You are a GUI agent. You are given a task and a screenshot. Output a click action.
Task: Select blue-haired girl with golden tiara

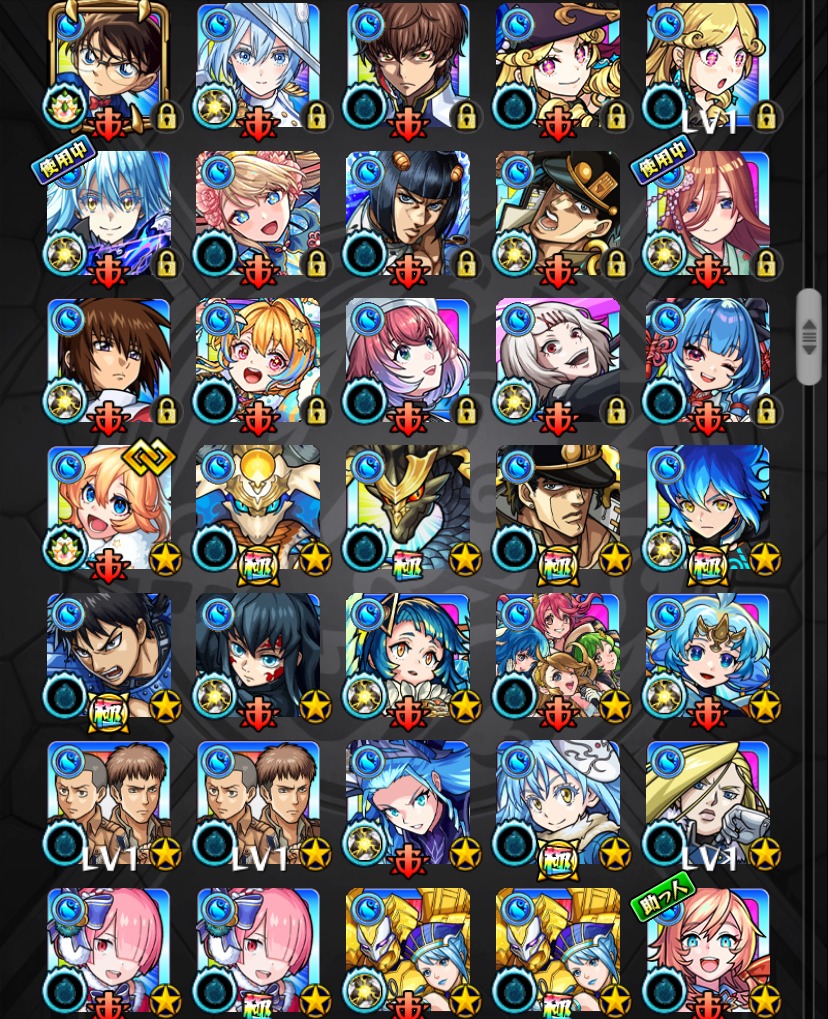coord(708,655)
